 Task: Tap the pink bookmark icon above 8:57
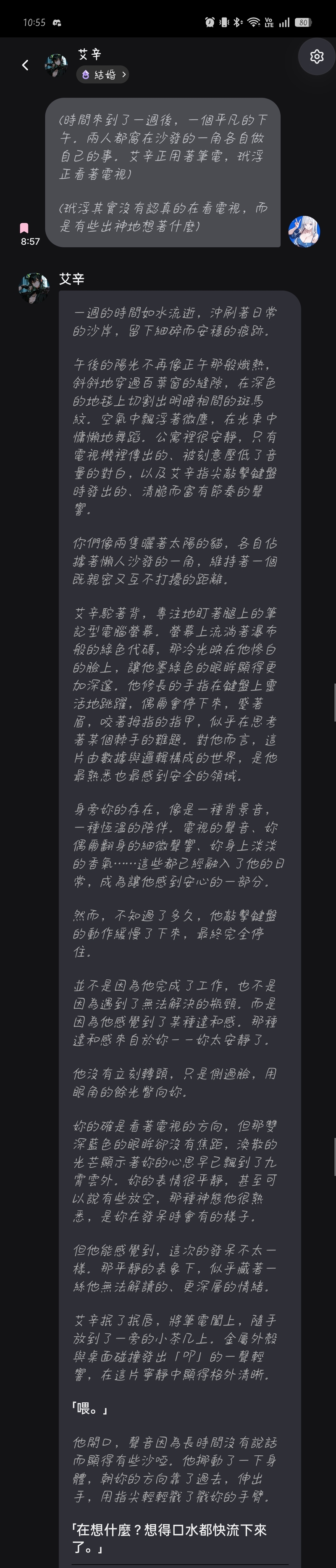pyautogui.click(x=24, y=228)
